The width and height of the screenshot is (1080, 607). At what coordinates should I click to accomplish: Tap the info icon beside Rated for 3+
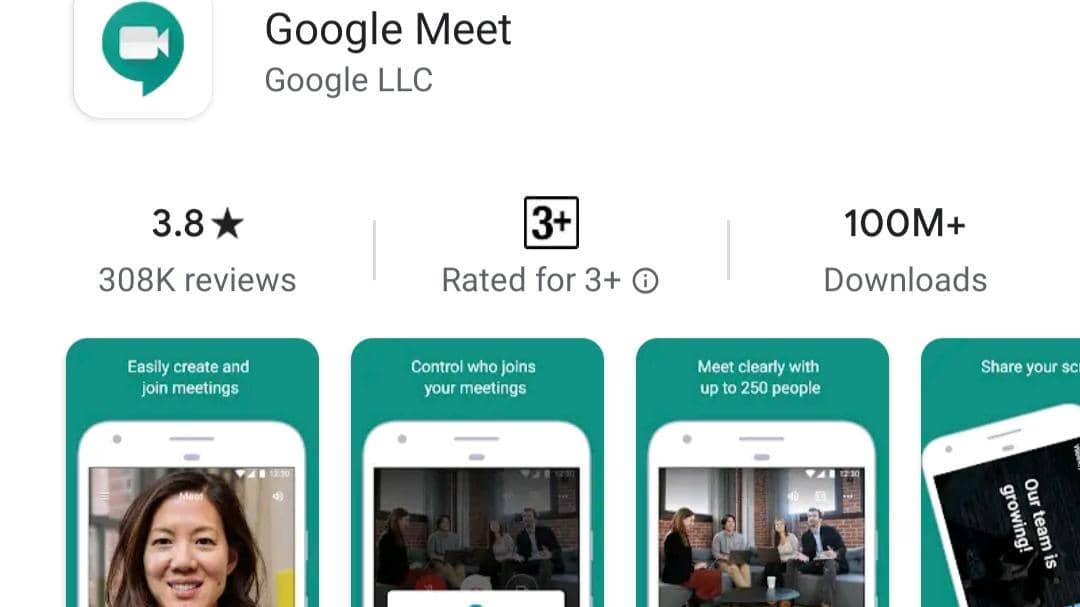point(646,281)
